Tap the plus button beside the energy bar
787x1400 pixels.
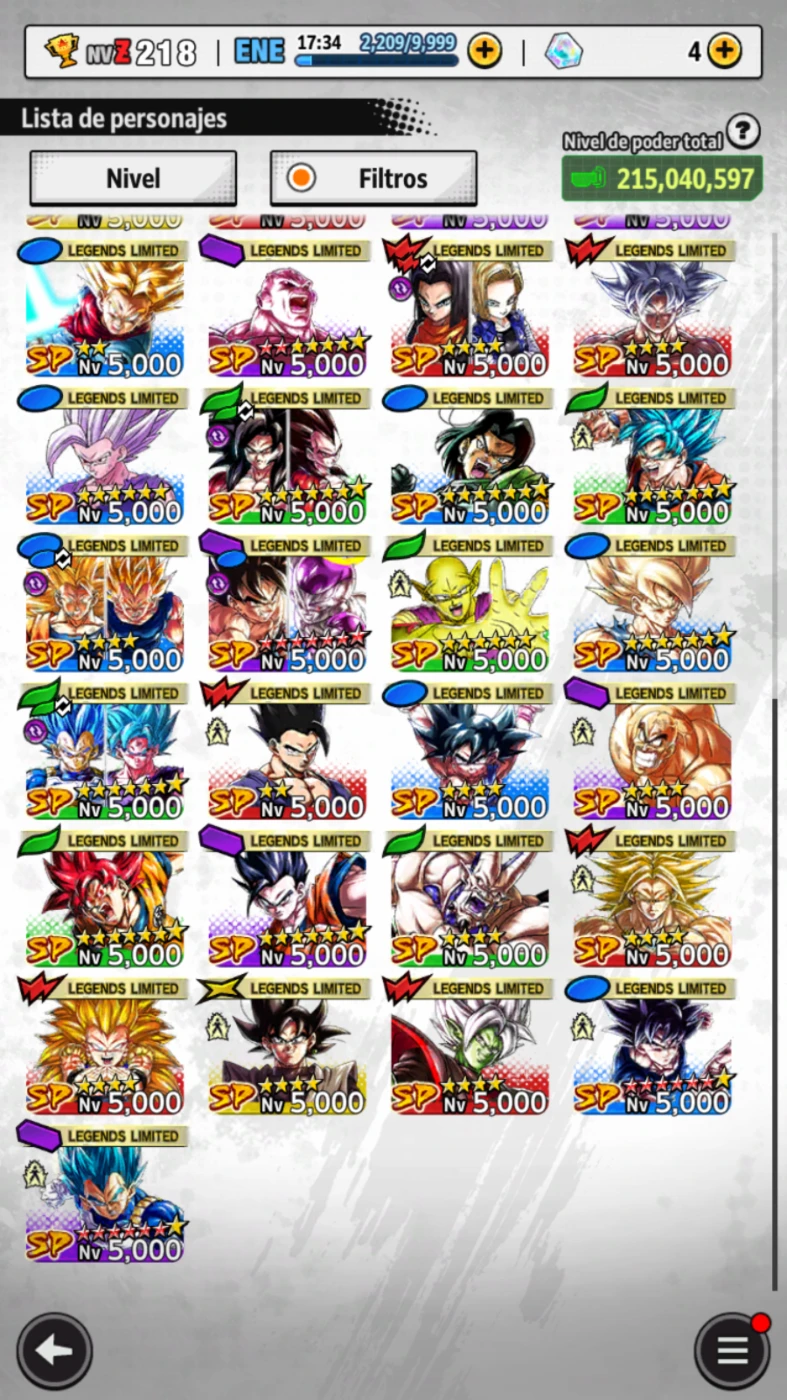pyautogui.click(x=485, y=51)
